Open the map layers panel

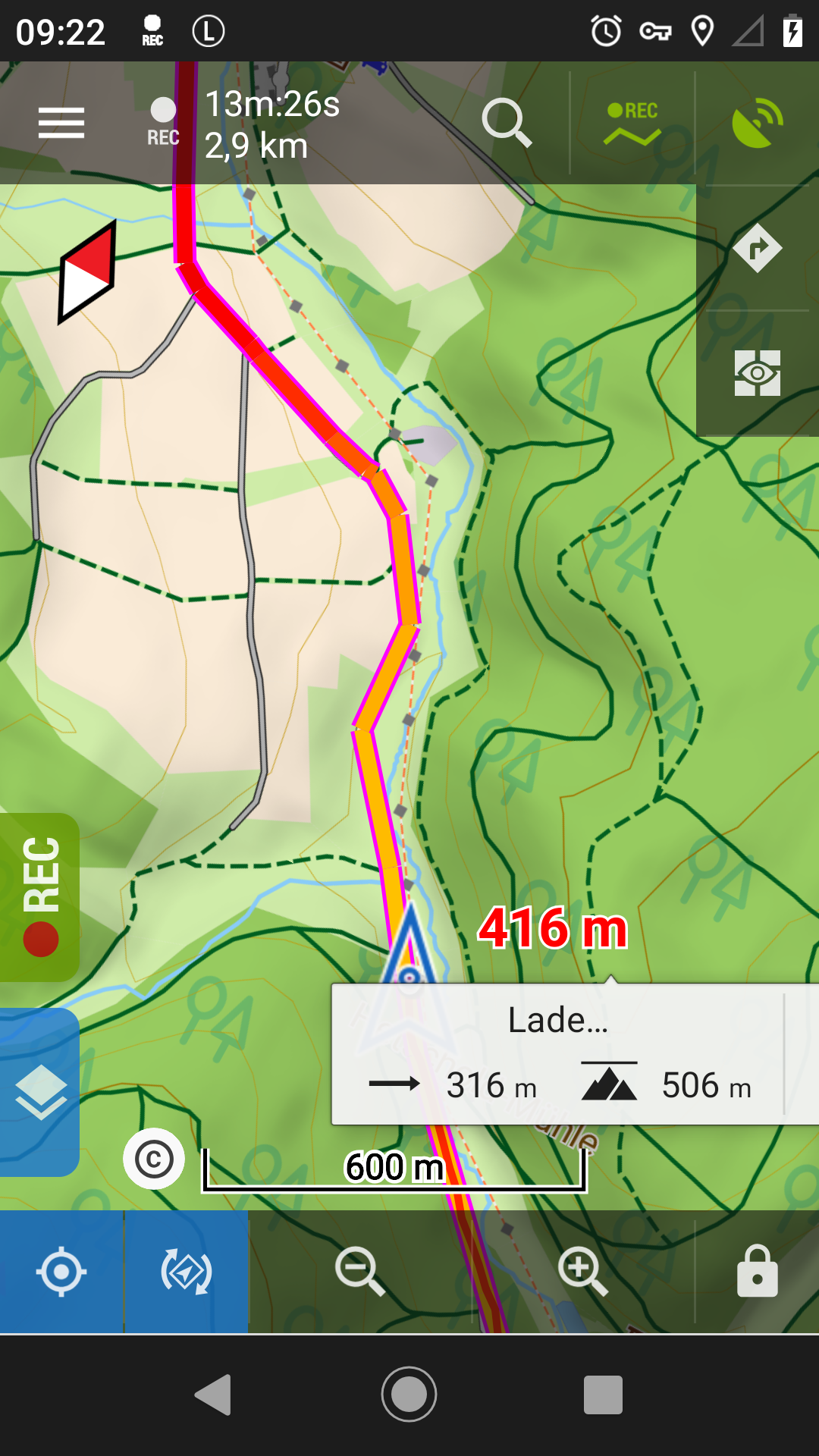pyautogui.click(x=39, y=1092)
